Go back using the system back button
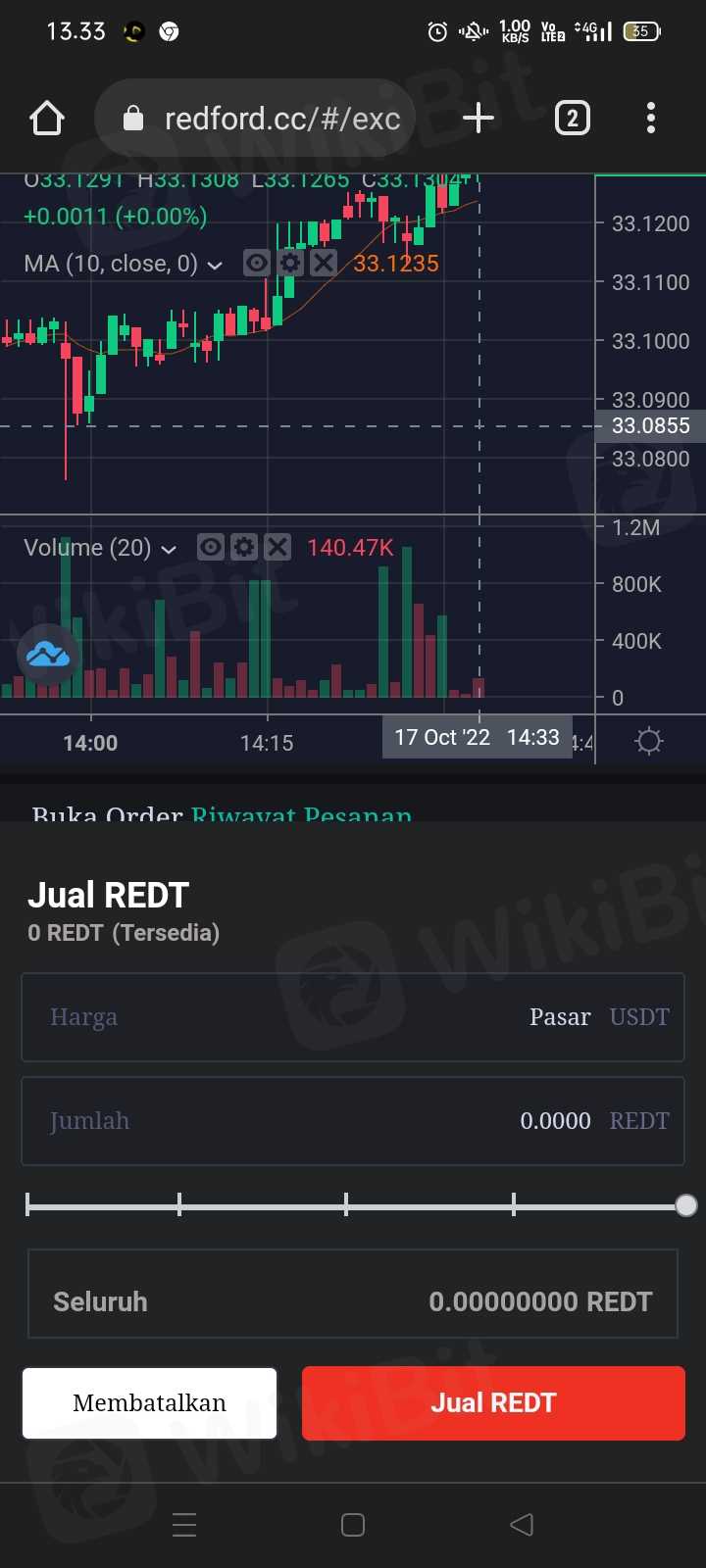Screen dimensions: 706x1568 [522, 1524]
